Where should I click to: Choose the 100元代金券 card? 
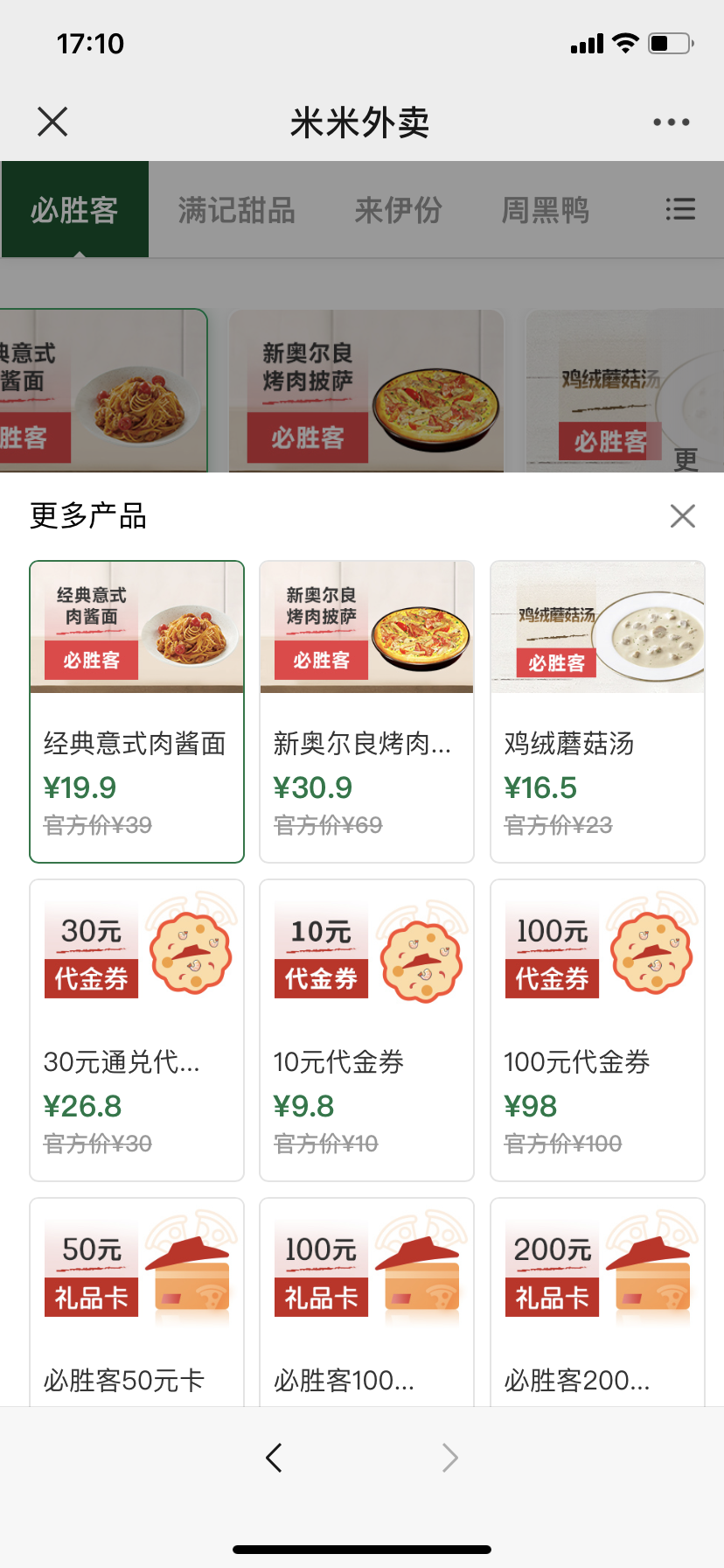pos(597,1030)
